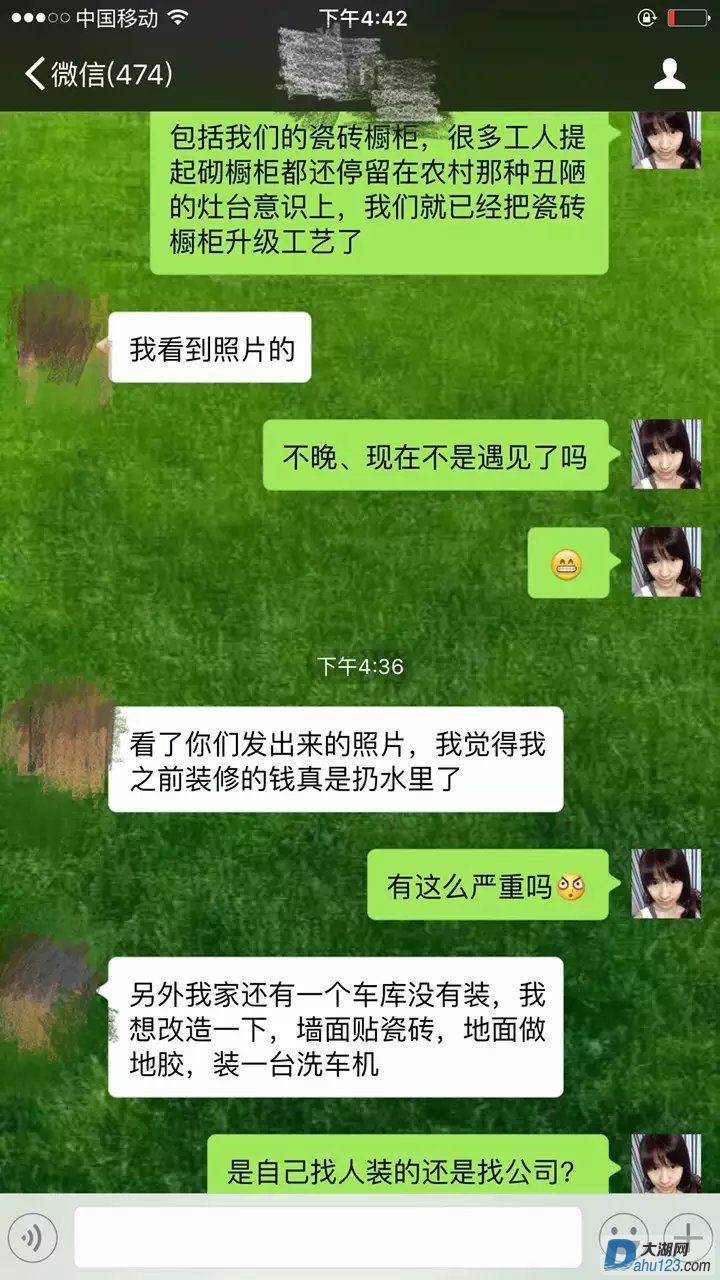Viewport: 720px width, 1280px height.
Task: Go back to the 微信 chat list
Action: (x=97, y=74)
